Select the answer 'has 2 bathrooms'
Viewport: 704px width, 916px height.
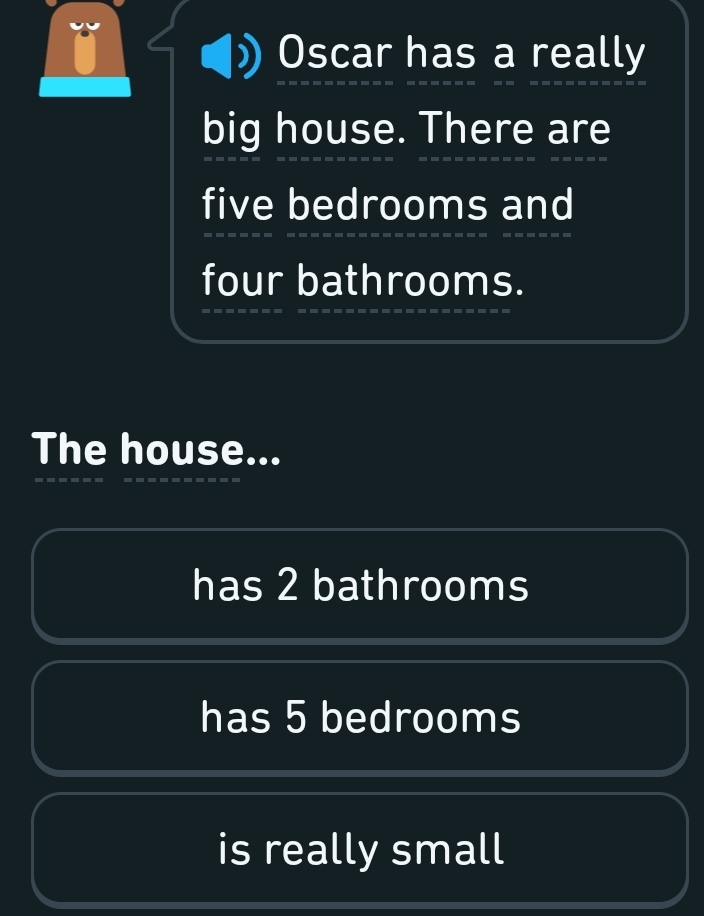pos(360,586)
